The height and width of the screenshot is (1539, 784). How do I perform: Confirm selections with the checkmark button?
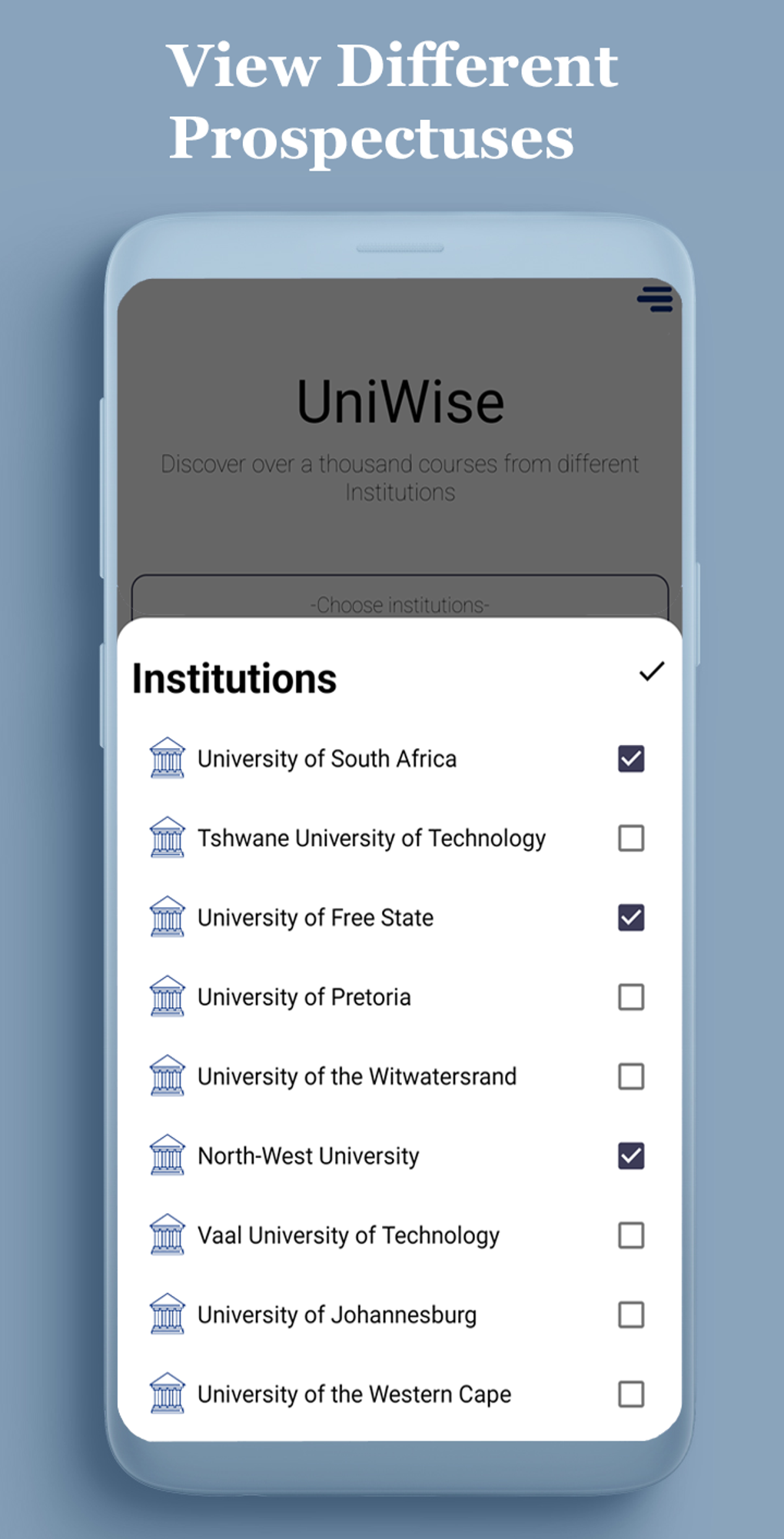[x=650, y=671]
